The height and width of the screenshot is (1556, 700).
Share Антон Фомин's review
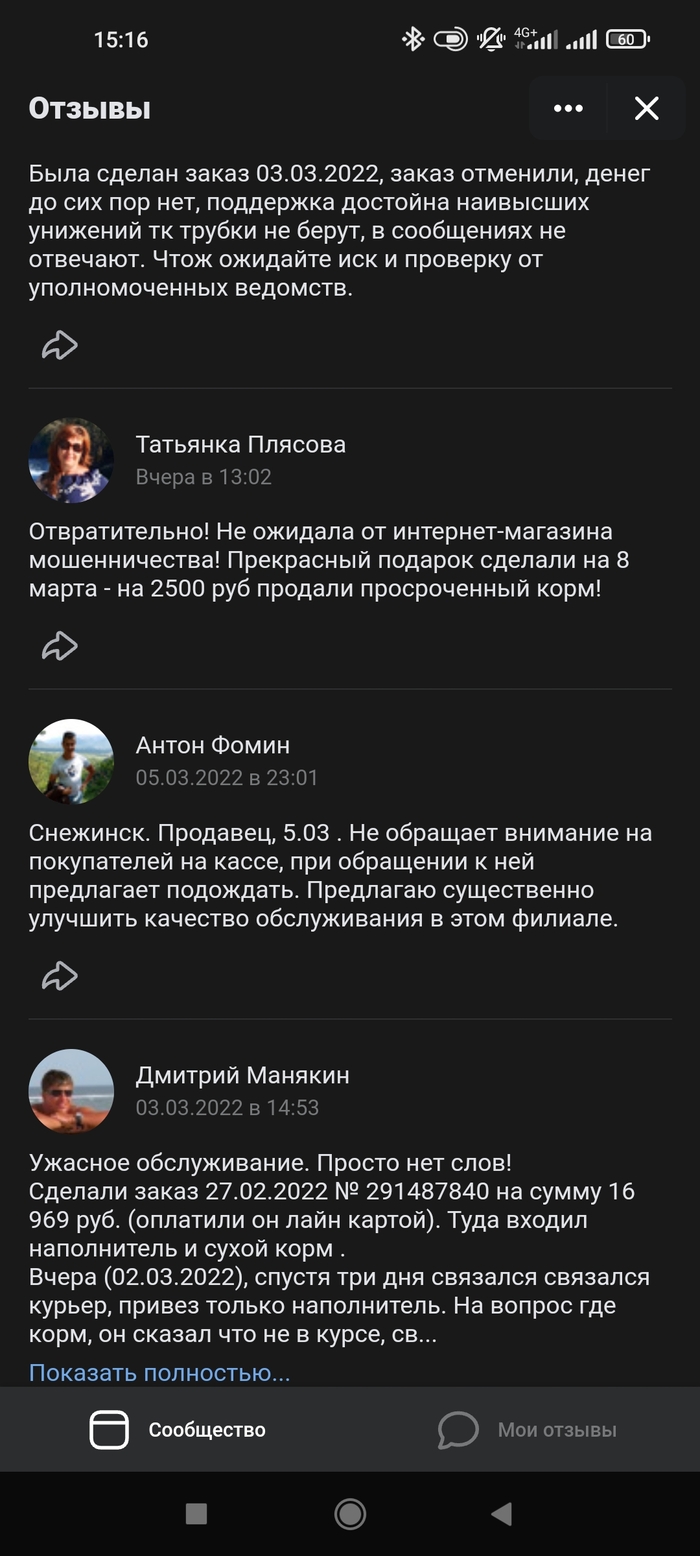(x=60, y=976)
